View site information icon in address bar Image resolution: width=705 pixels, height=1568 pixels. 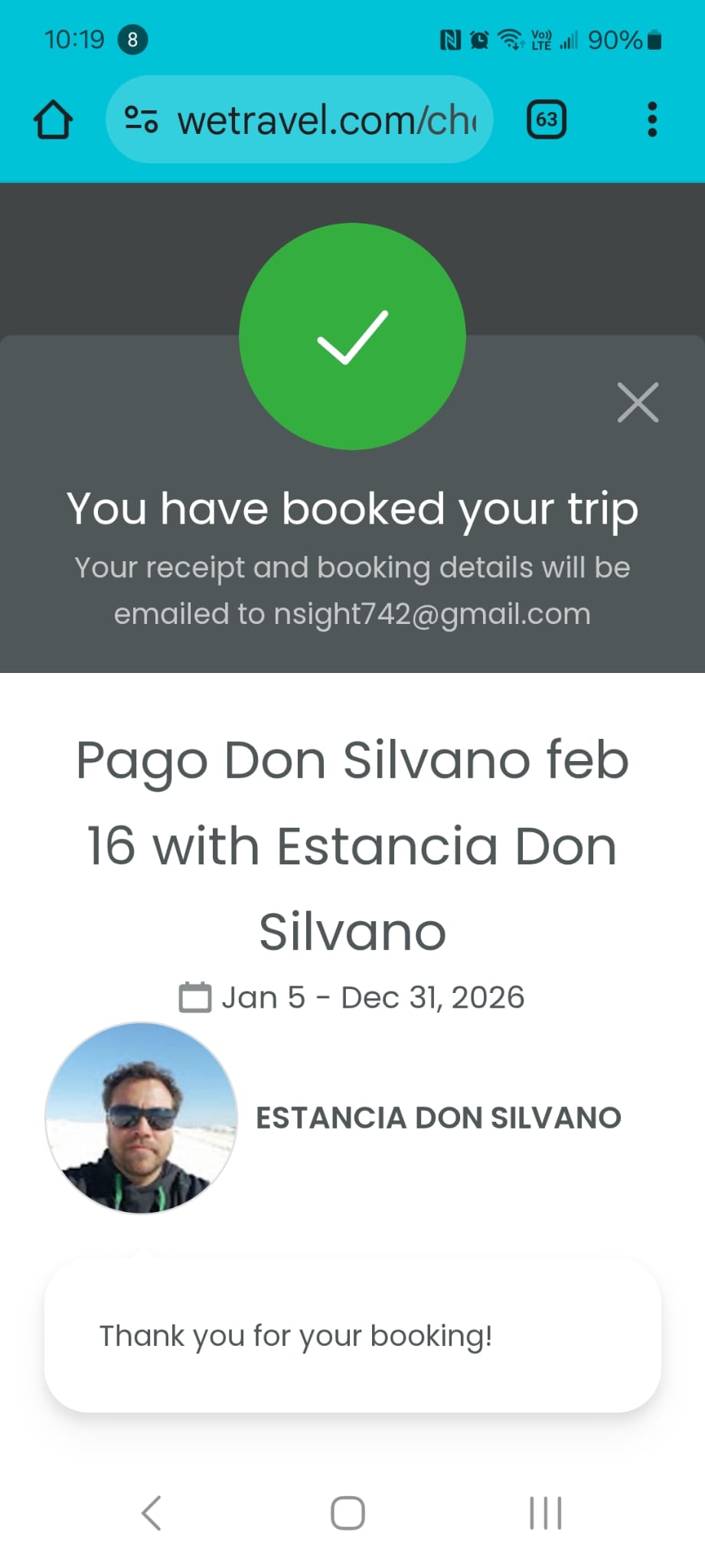coord(142,120)
